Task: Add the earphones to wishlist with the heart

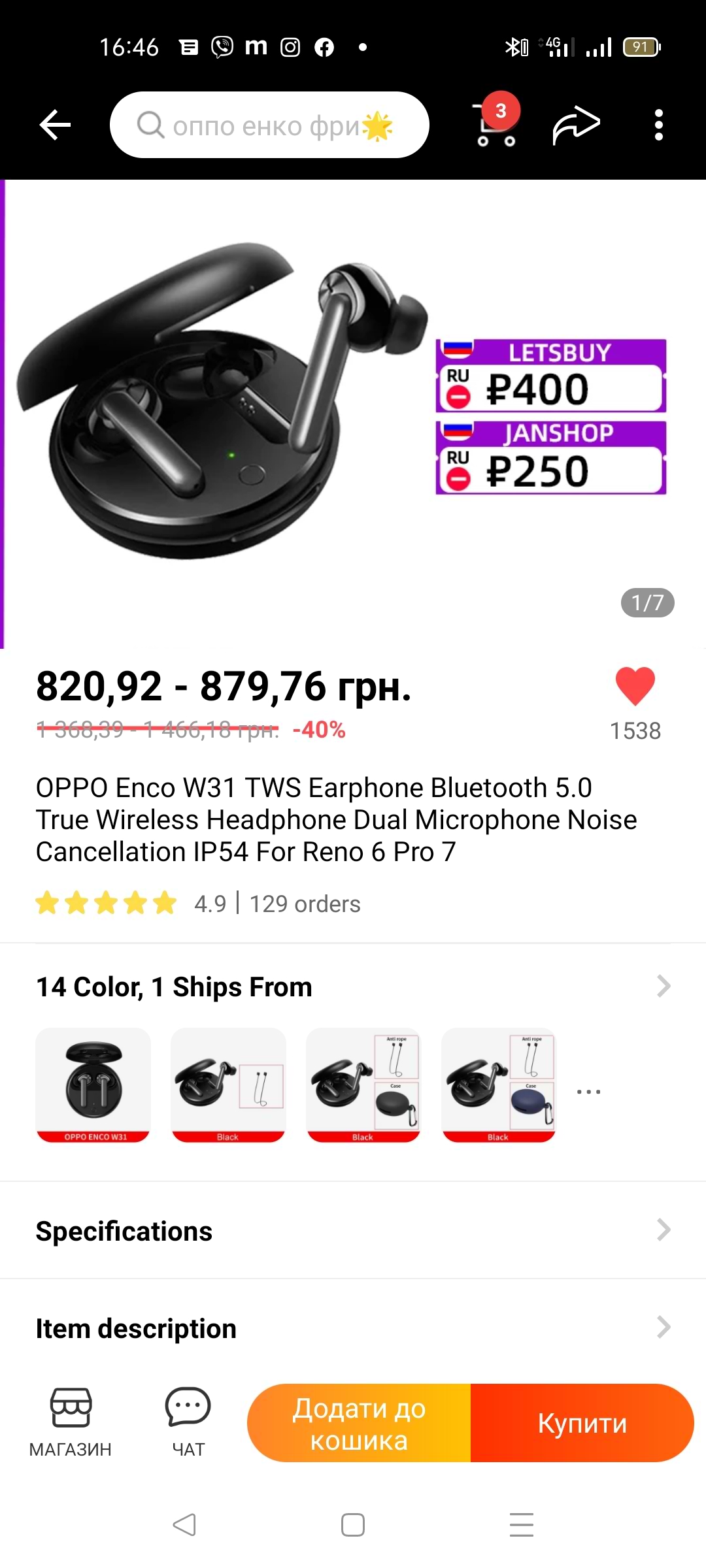Action: point(635,686)
